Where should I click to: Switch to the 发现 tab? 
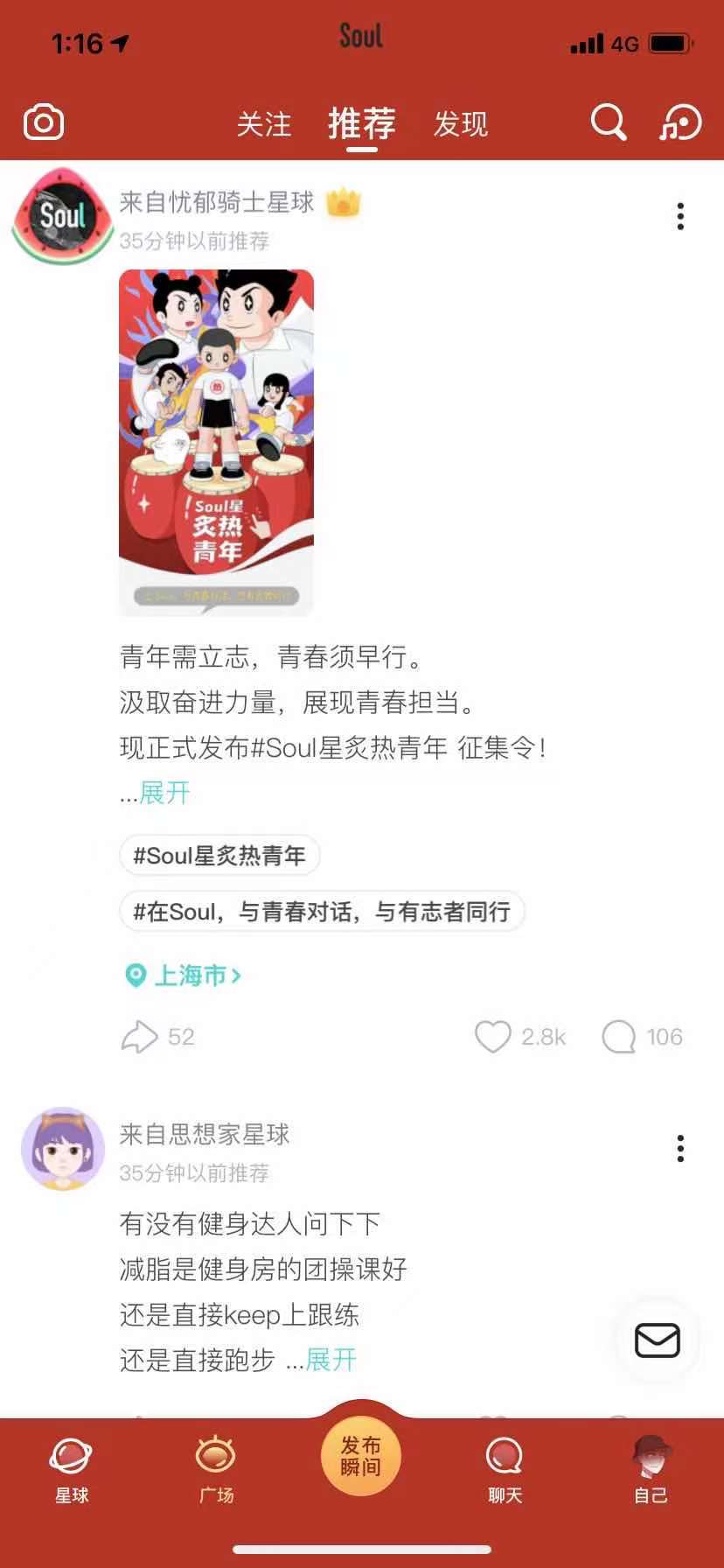[461, 124]
